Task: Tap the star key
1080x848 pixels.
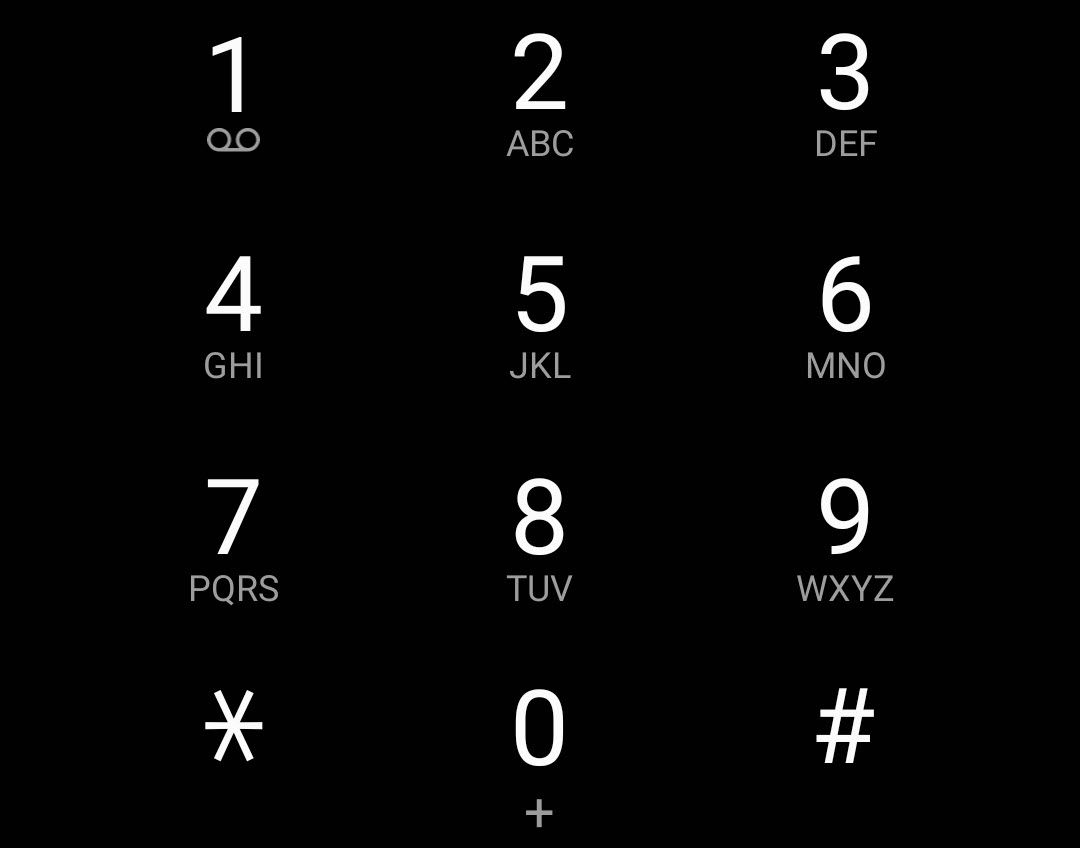Action: (233, 728)
